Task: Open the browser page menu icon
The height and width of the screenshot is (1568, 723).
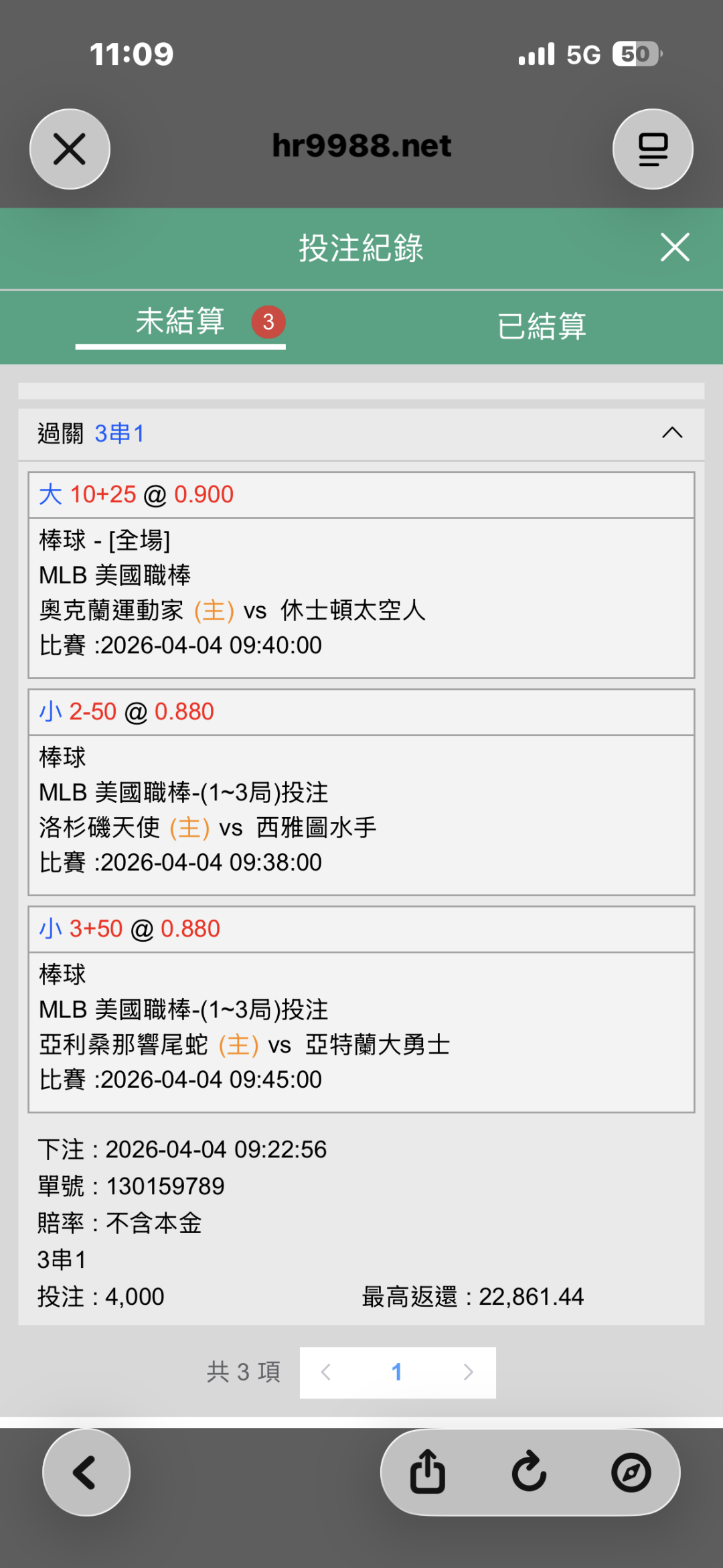Action: point(653,149)
